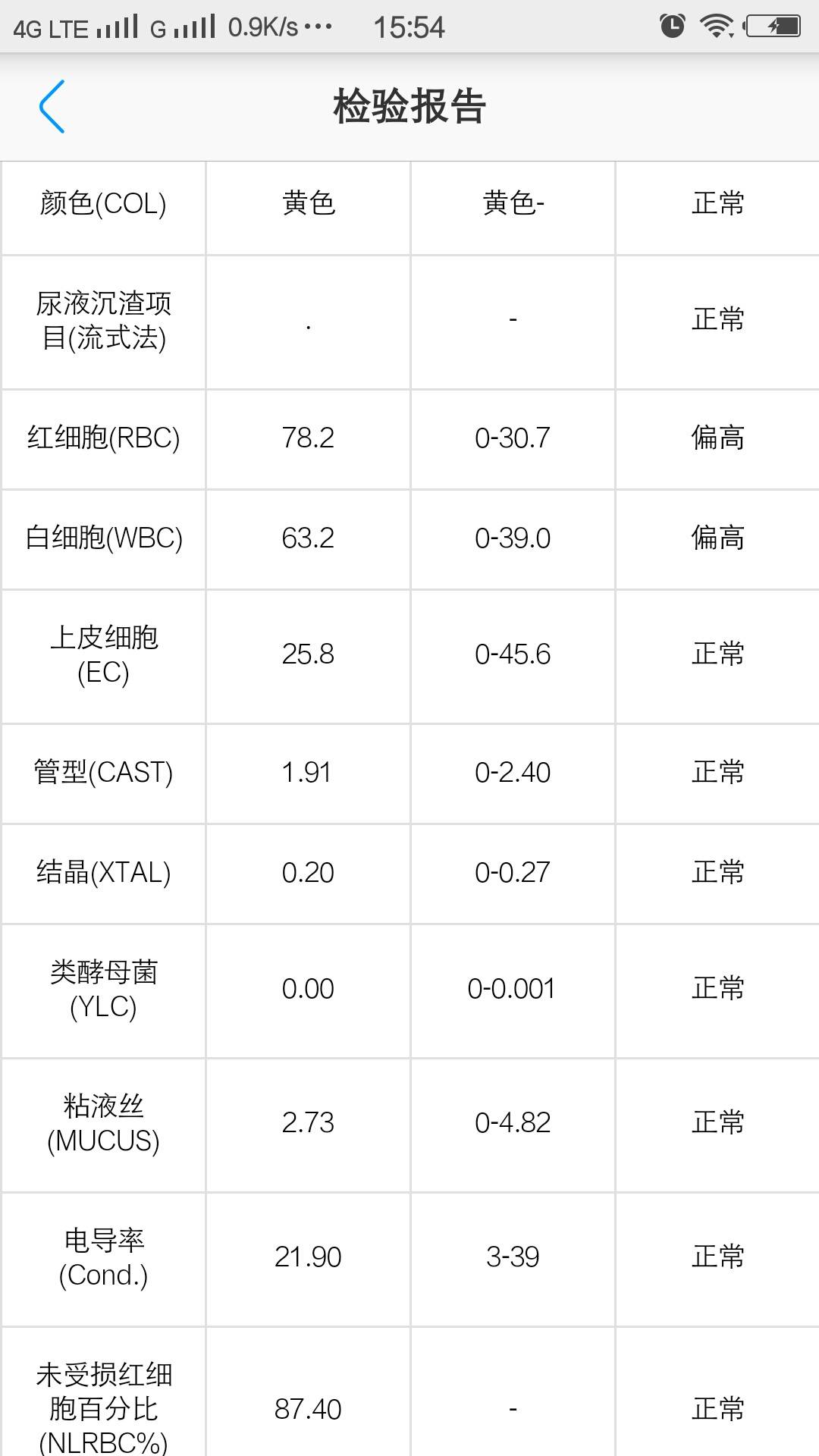Screen dimensions: 819x1456
Task: Go back from the 检验报告 page
Action: (52, 106)
